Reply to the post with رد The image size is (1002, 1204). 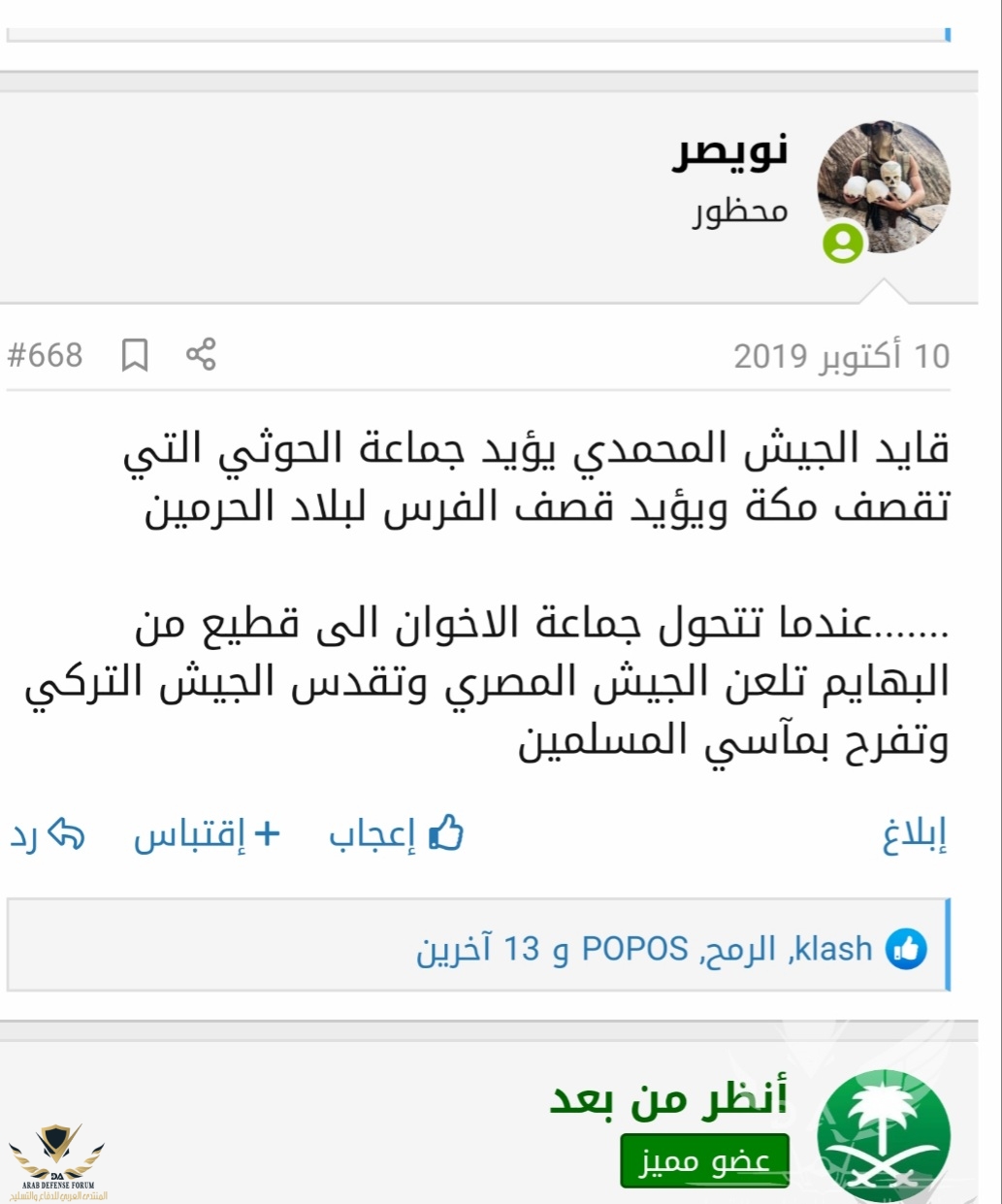click(x=48, y=834)
